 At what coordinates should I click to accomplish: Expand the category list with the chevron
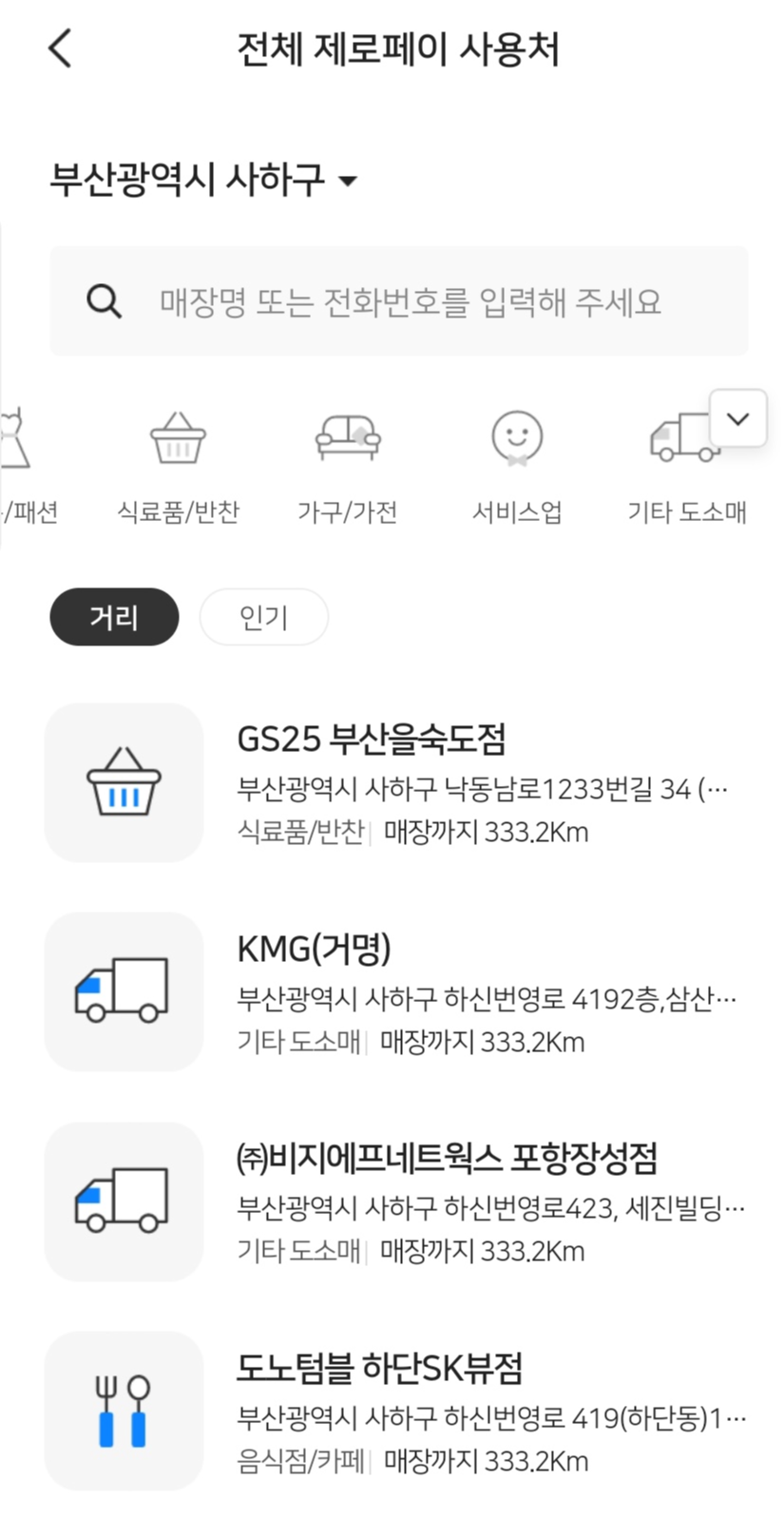(x=737, y=418)
